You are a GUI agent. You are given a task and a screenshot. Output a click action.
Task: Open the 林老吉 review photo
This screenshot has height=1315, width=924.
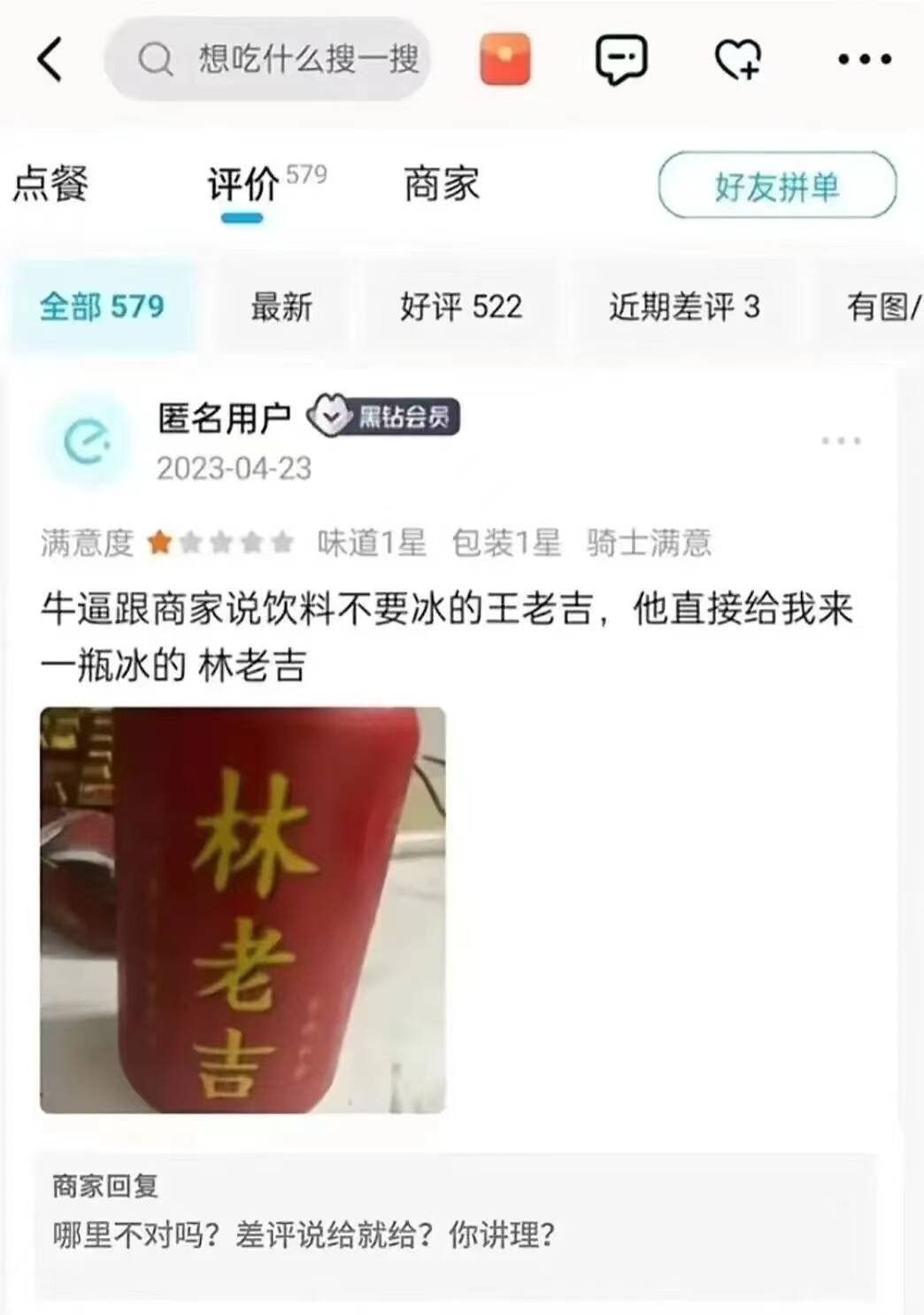click(x=243, y=909)
